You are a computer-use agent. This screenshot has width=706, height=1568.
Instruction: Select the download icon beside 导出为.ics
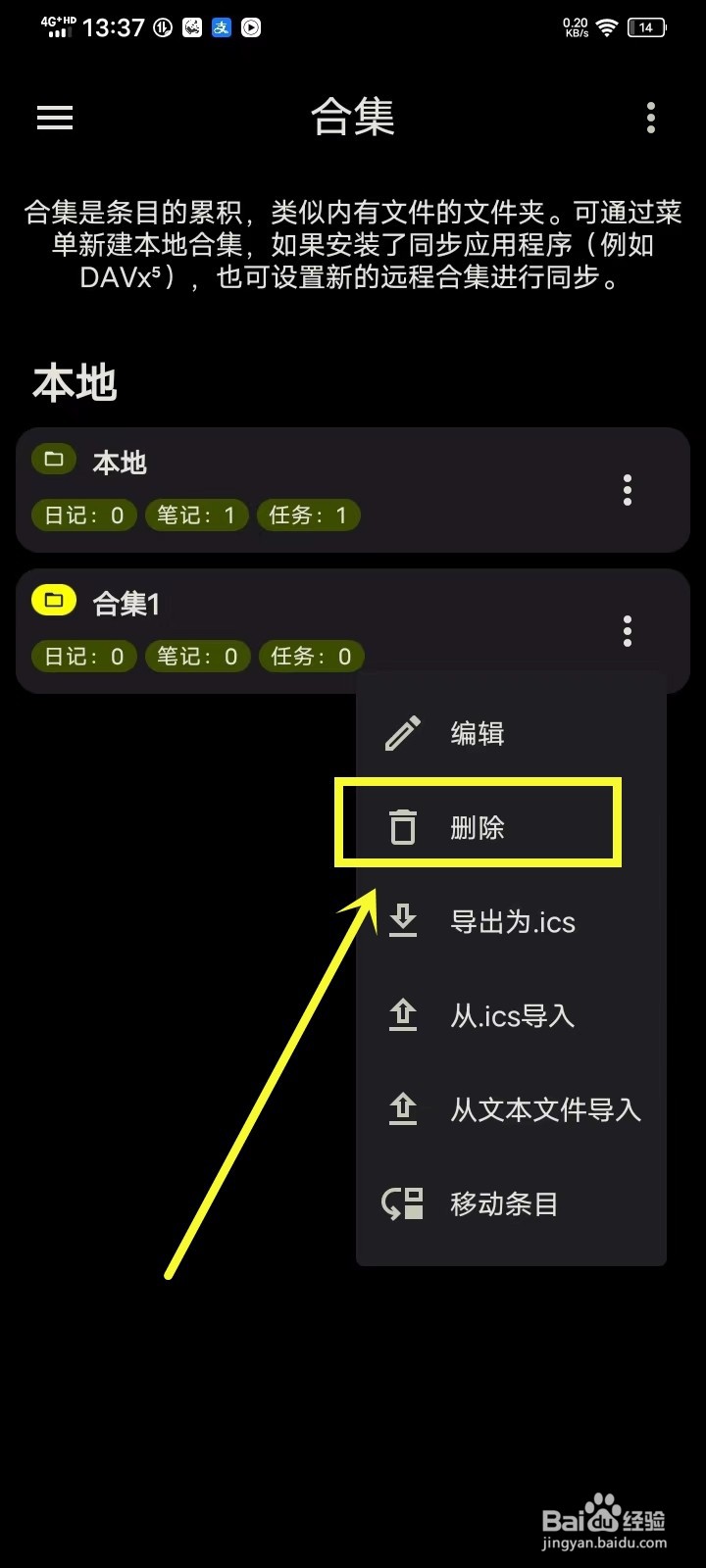click(402, 920)
